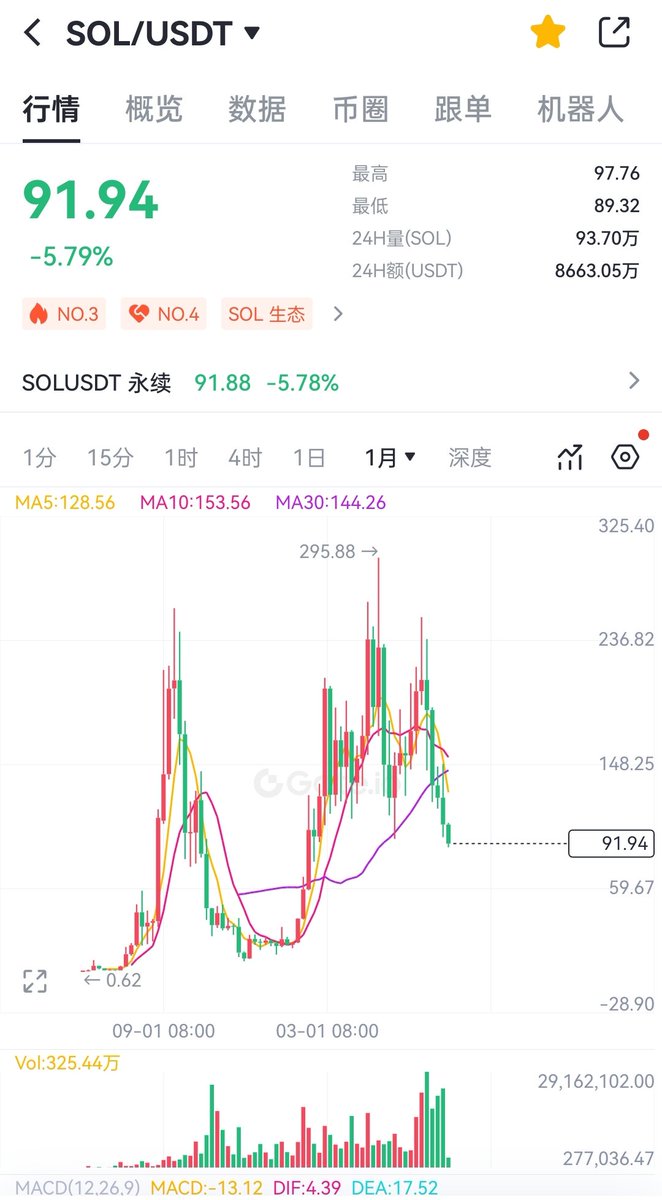662x1200 pixels.
Task: Expand the chart to fullscreen
Action: 35,981
